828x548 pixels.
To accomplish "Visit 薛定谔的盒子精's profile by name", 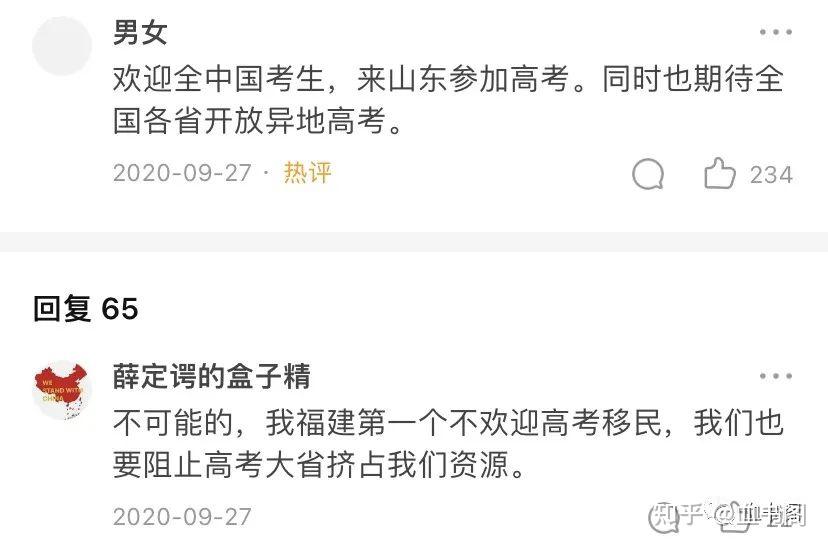I will tap(211, 376).
